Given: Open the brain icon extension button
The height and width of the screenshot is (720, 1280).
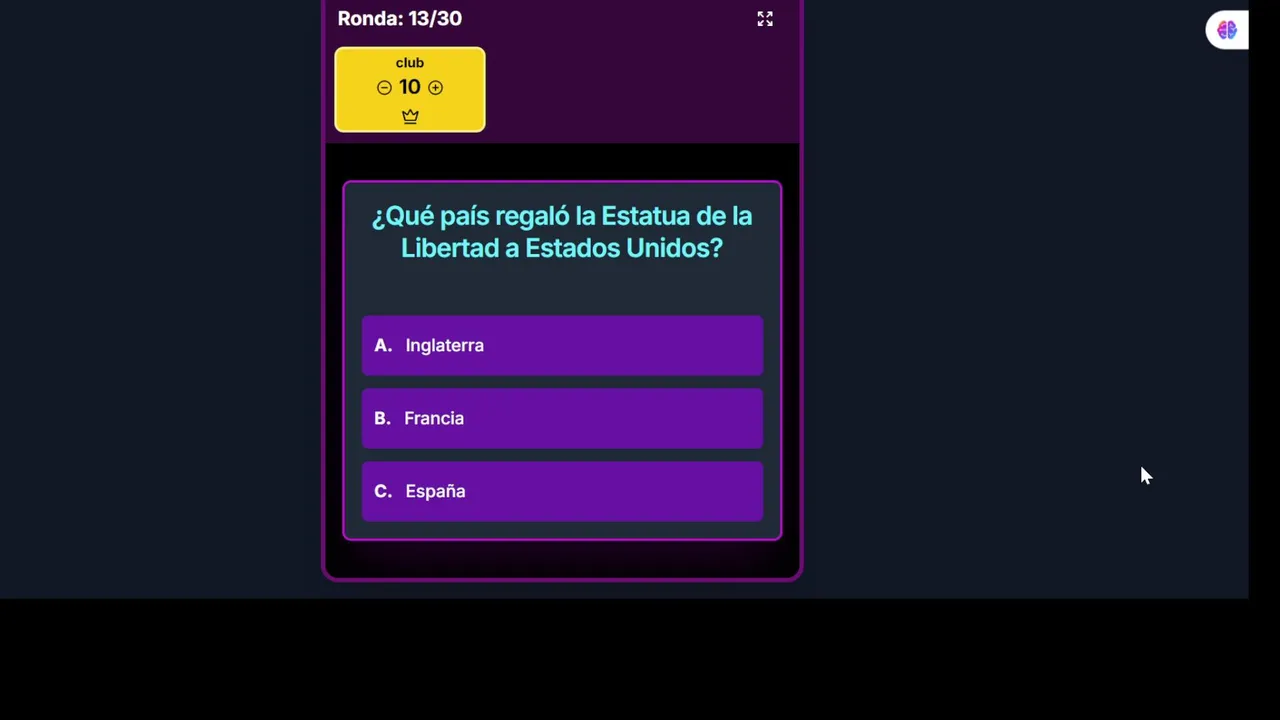Looking at the screenshot, I should pos(1227,30).
